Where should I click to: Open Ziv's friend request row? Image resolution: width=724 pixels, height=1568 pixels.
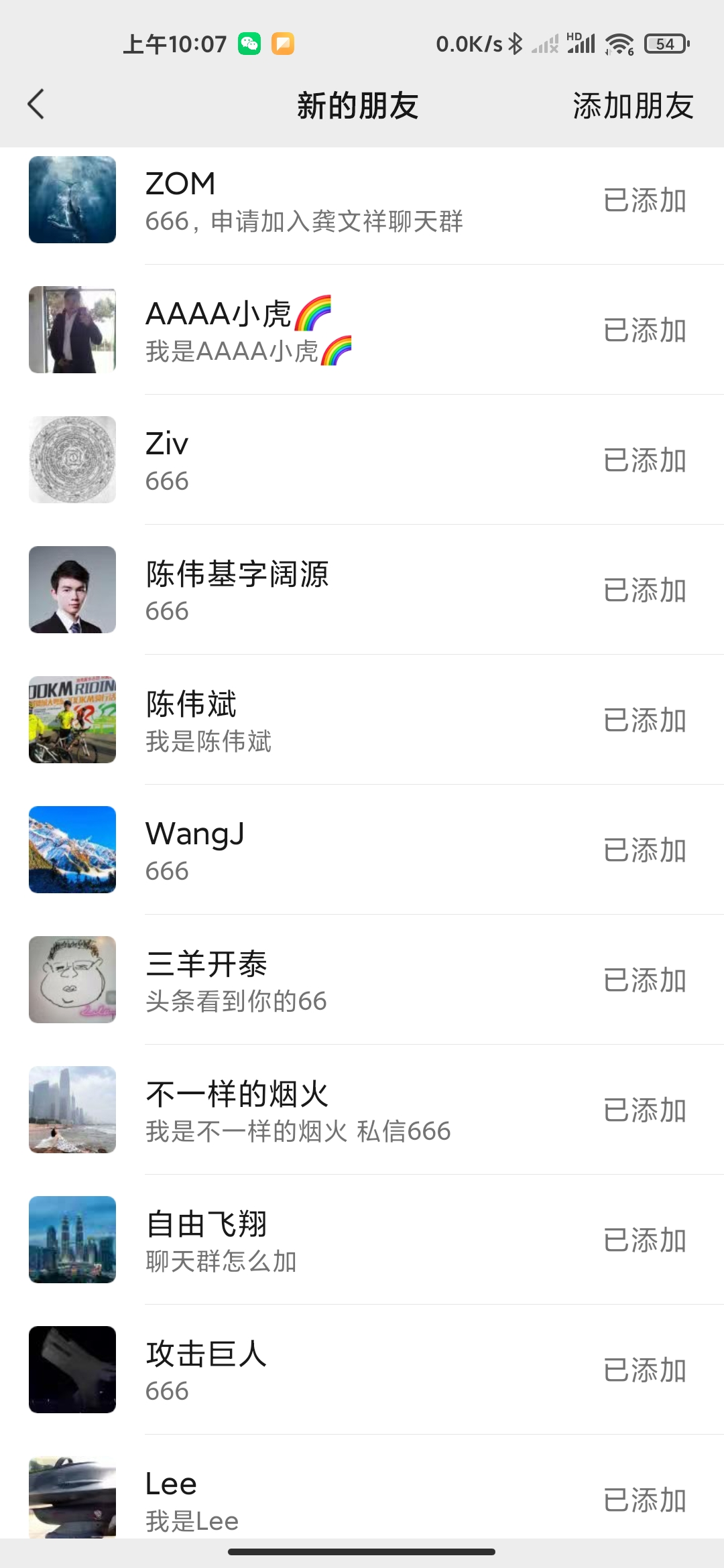point(362,460)
